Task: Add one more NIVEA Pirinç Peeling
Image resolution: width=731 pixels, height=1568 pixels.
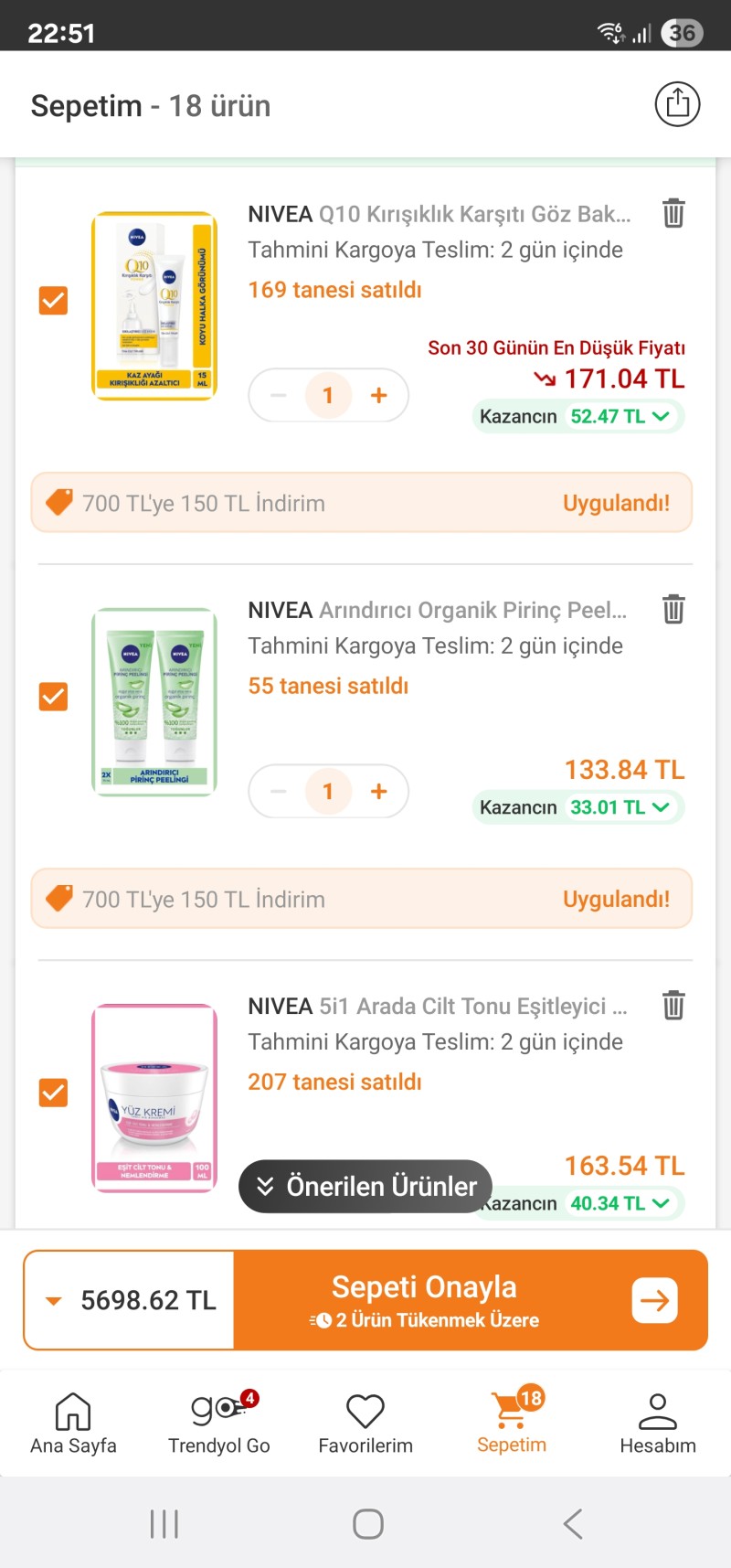Action: tap(378, 792)
